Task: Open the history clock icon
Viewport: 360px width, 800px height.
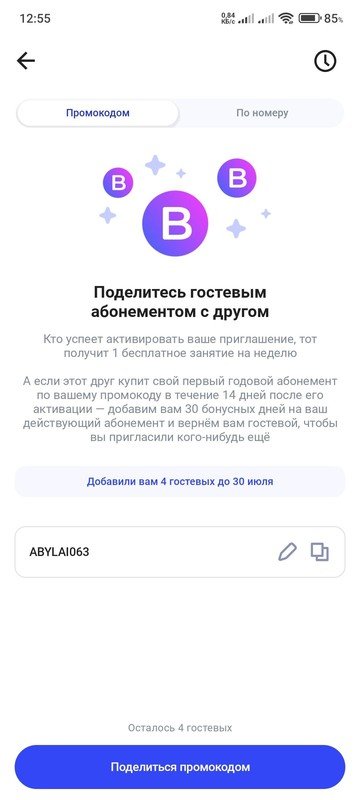Action: (x=325, y=61)
